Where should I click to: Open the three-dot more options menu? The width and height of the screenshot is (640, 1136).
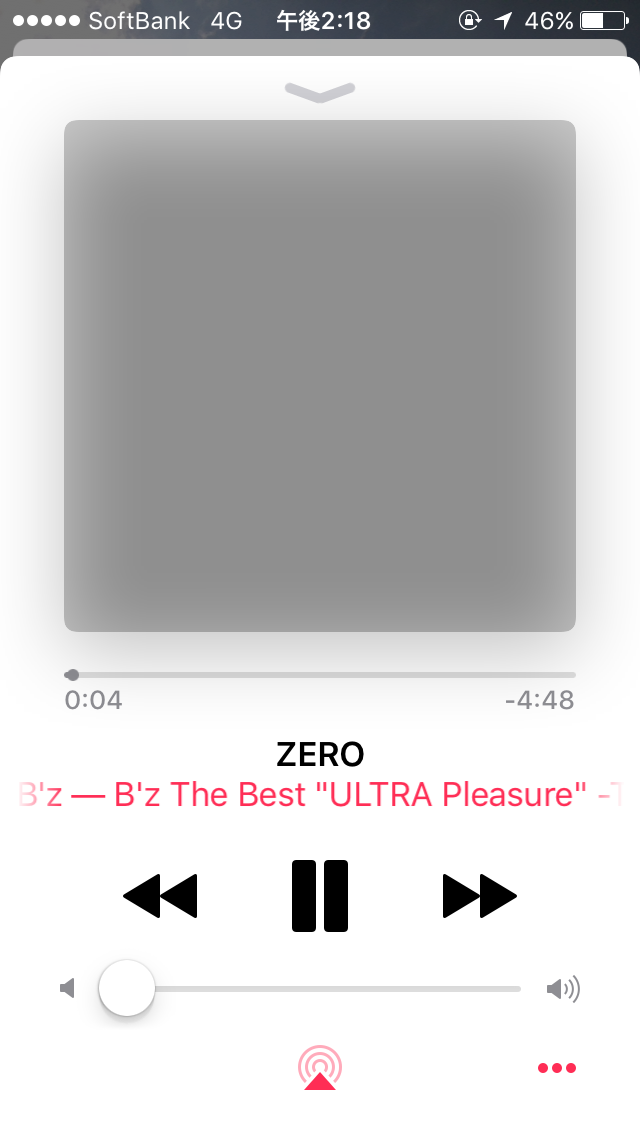point(557,1068)
